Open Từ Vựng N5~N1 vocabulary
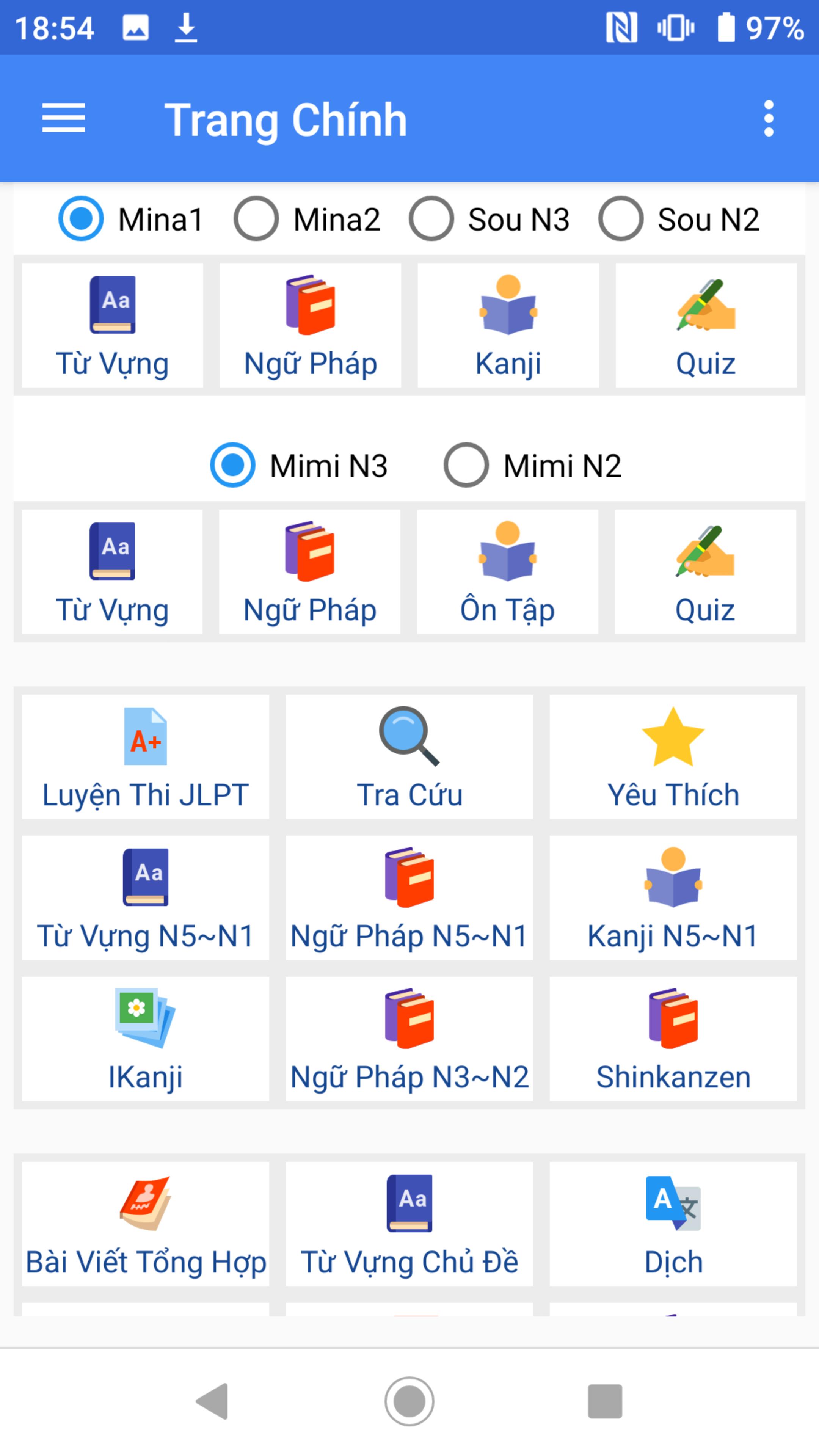This screenshot has height=1456, width=819. click(145, 897)
